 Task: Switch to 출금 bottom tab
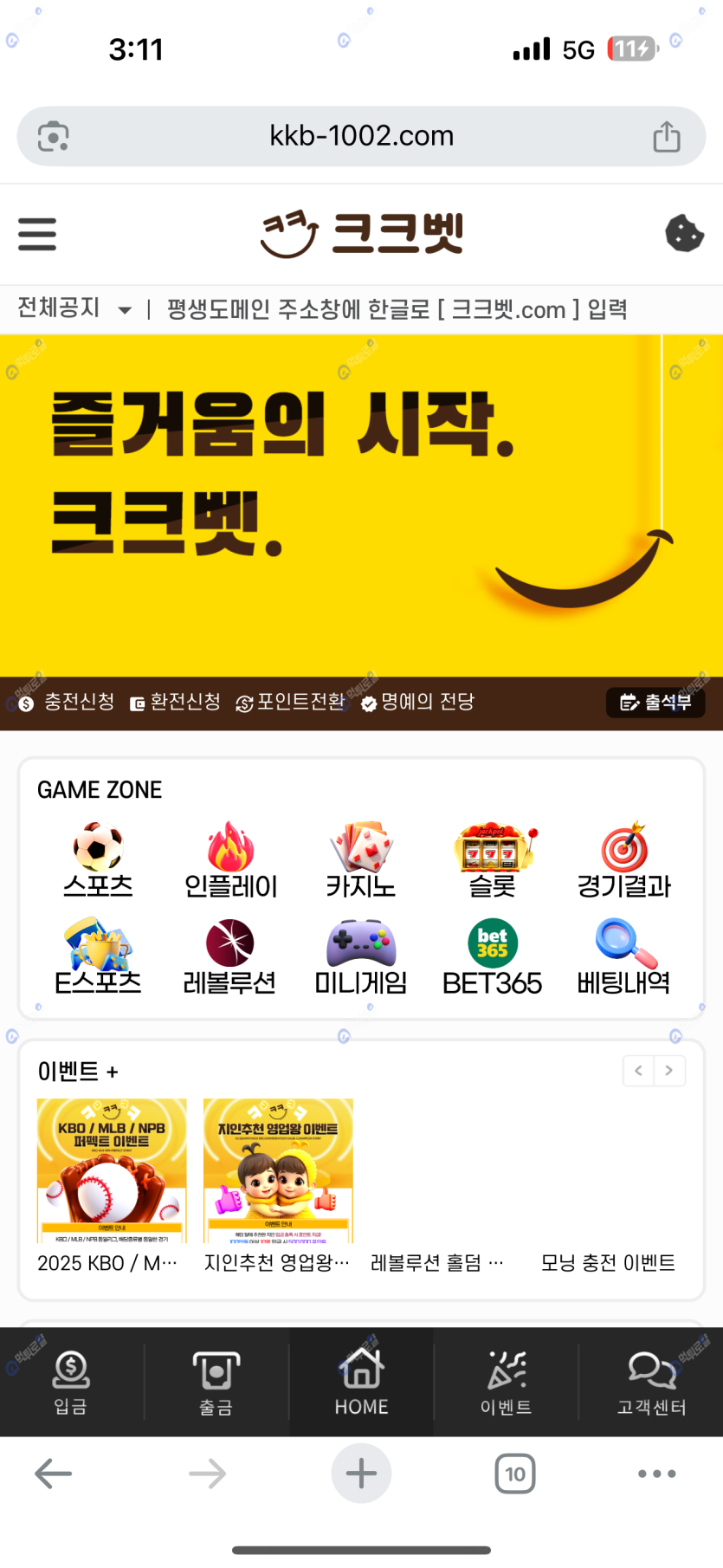(216, 1382)
